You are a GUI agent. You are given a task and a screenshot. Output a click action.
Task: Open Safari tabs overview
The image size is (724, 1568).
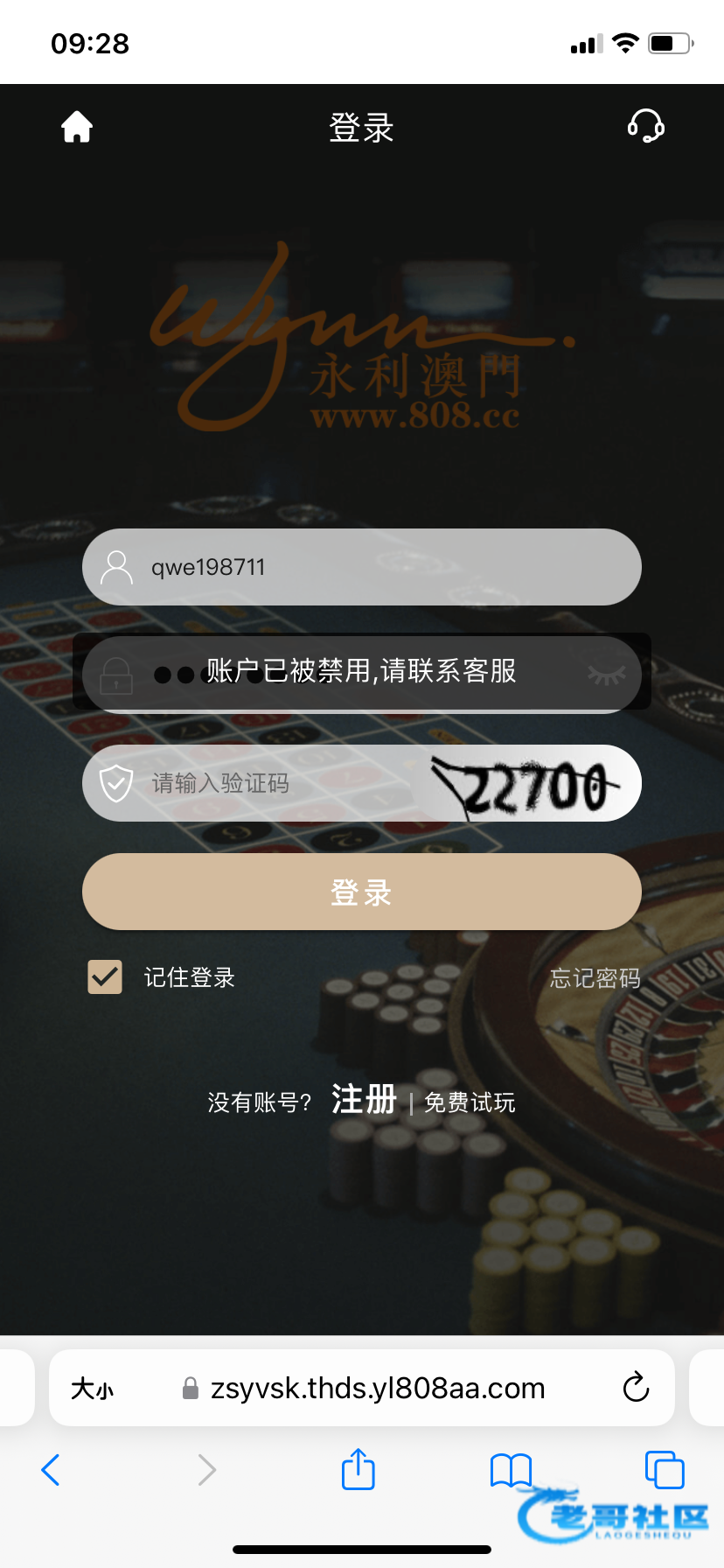pos(664,1469)
